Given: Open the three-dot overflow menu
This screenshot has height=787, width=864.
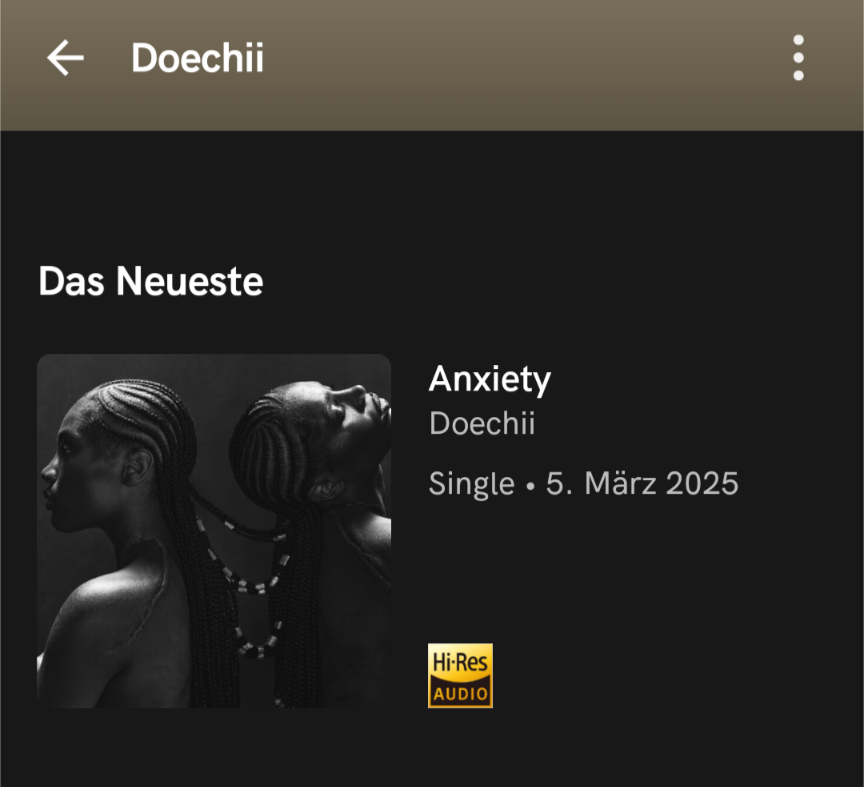Looking at the screenshot, I should tap(798, 58).
